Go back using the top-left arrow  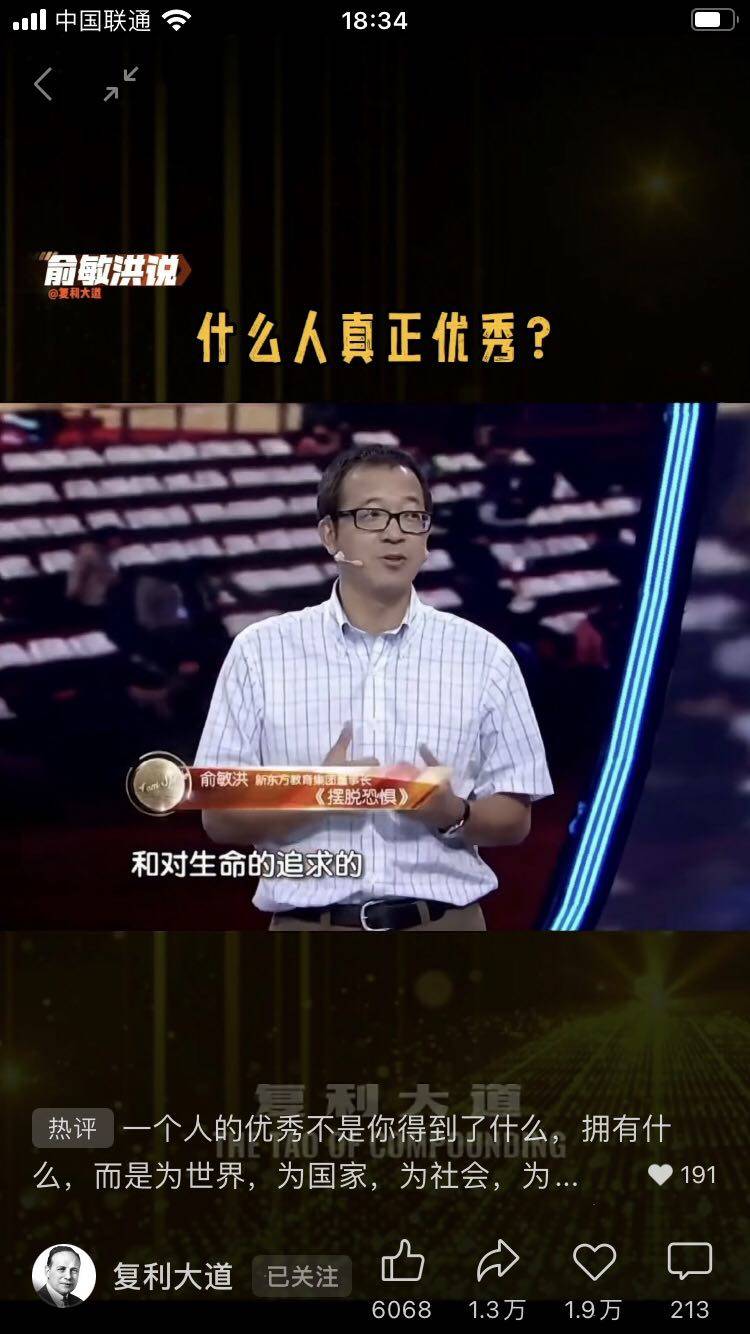pyautogui.click(x=43, y=85)
